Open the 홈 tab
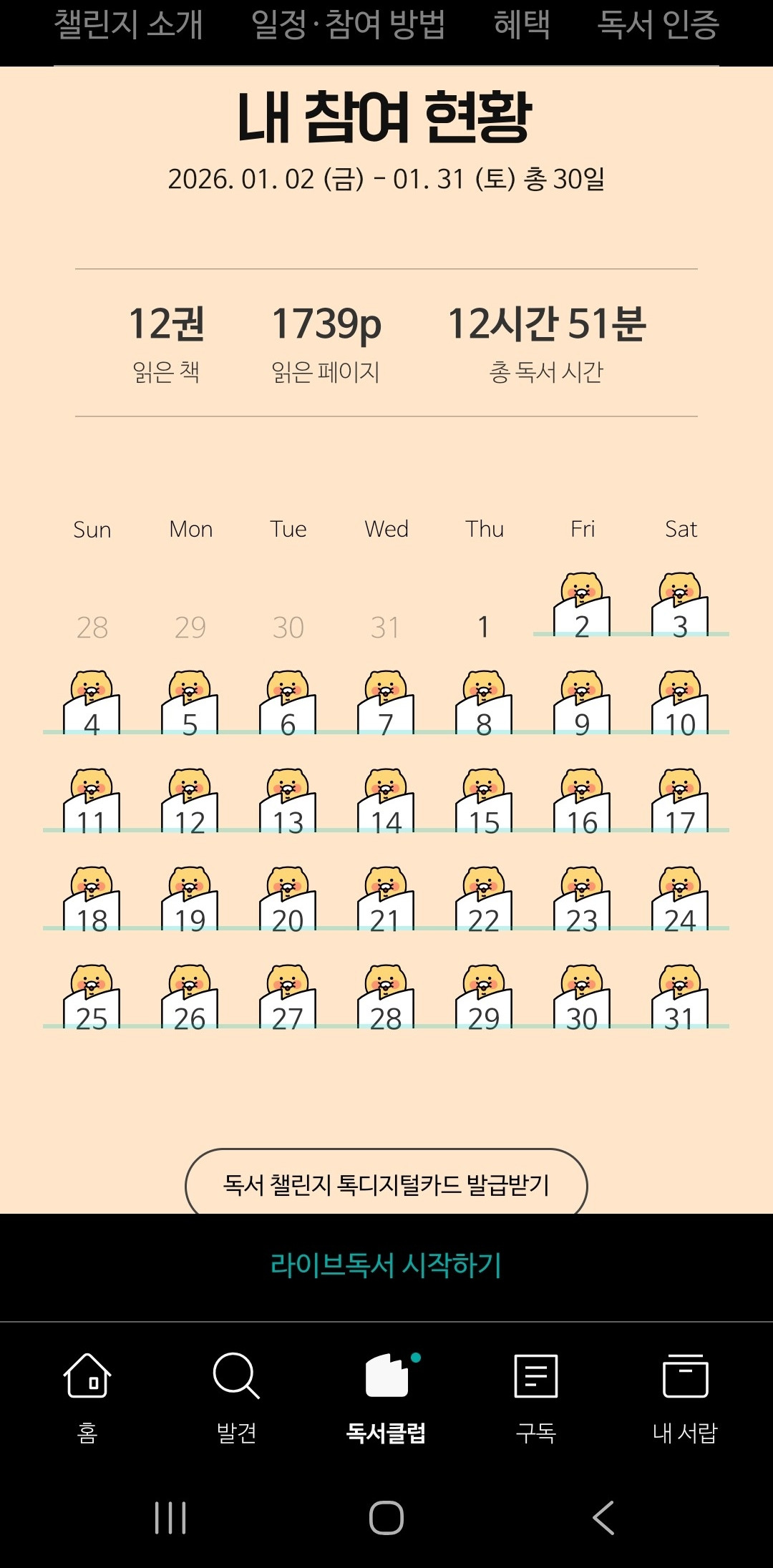Image resolution: width=773 pixels, height=1568 pixels. click(x=87, y=1396)
